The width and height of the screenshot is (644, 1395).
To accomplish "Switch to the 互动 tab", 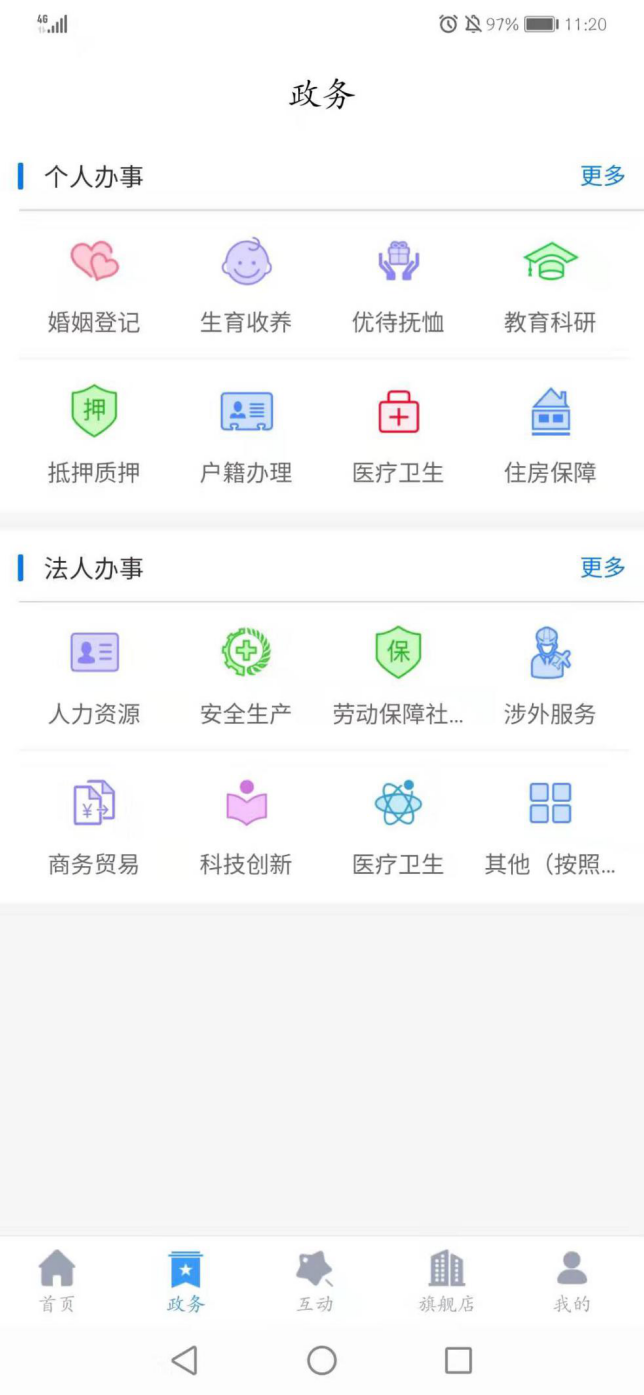I will tap(315, 1280).
